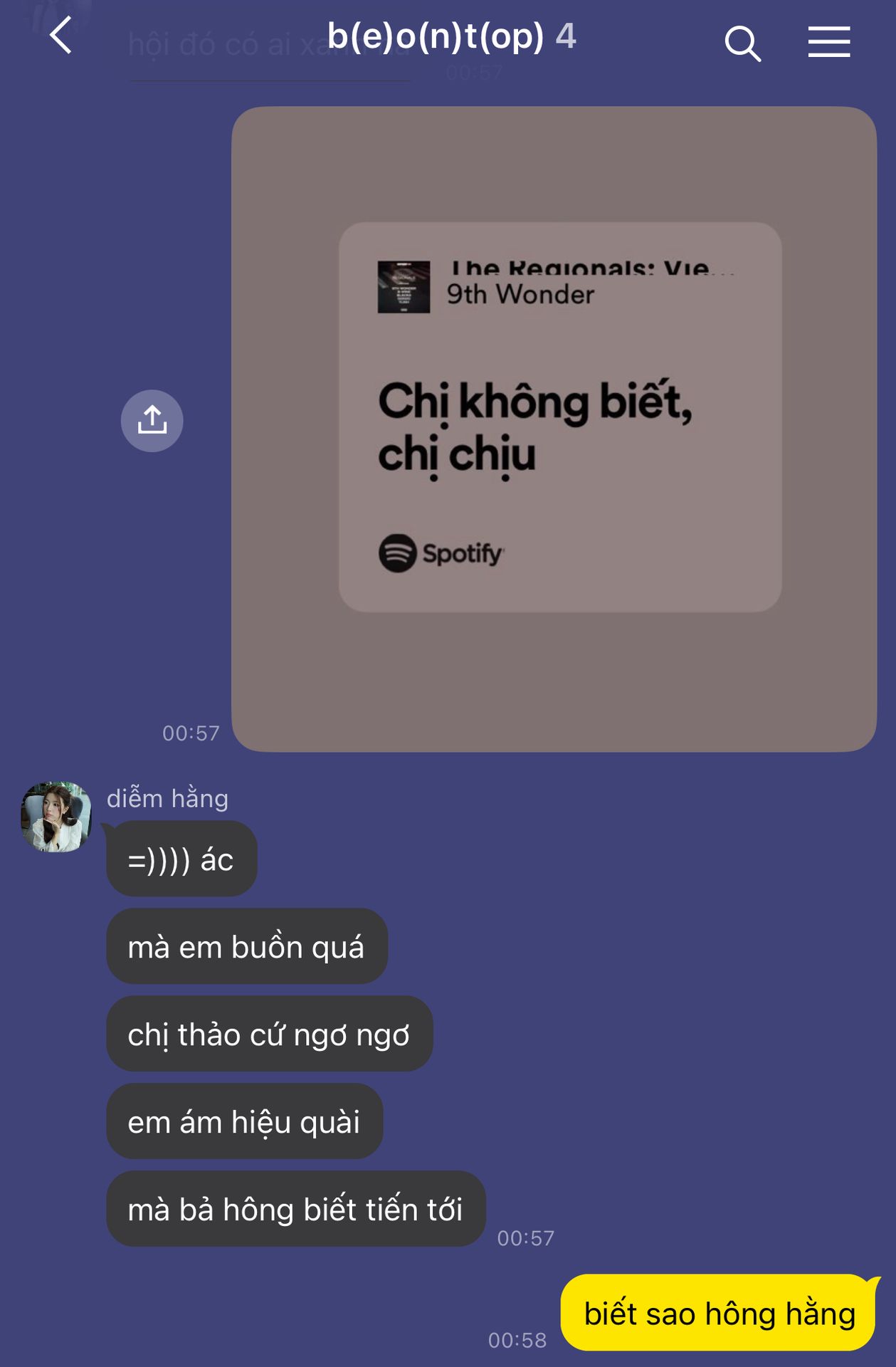896x1367 pixels.
Task: Share the Spotify lyrics image
Action: point(152,421)
